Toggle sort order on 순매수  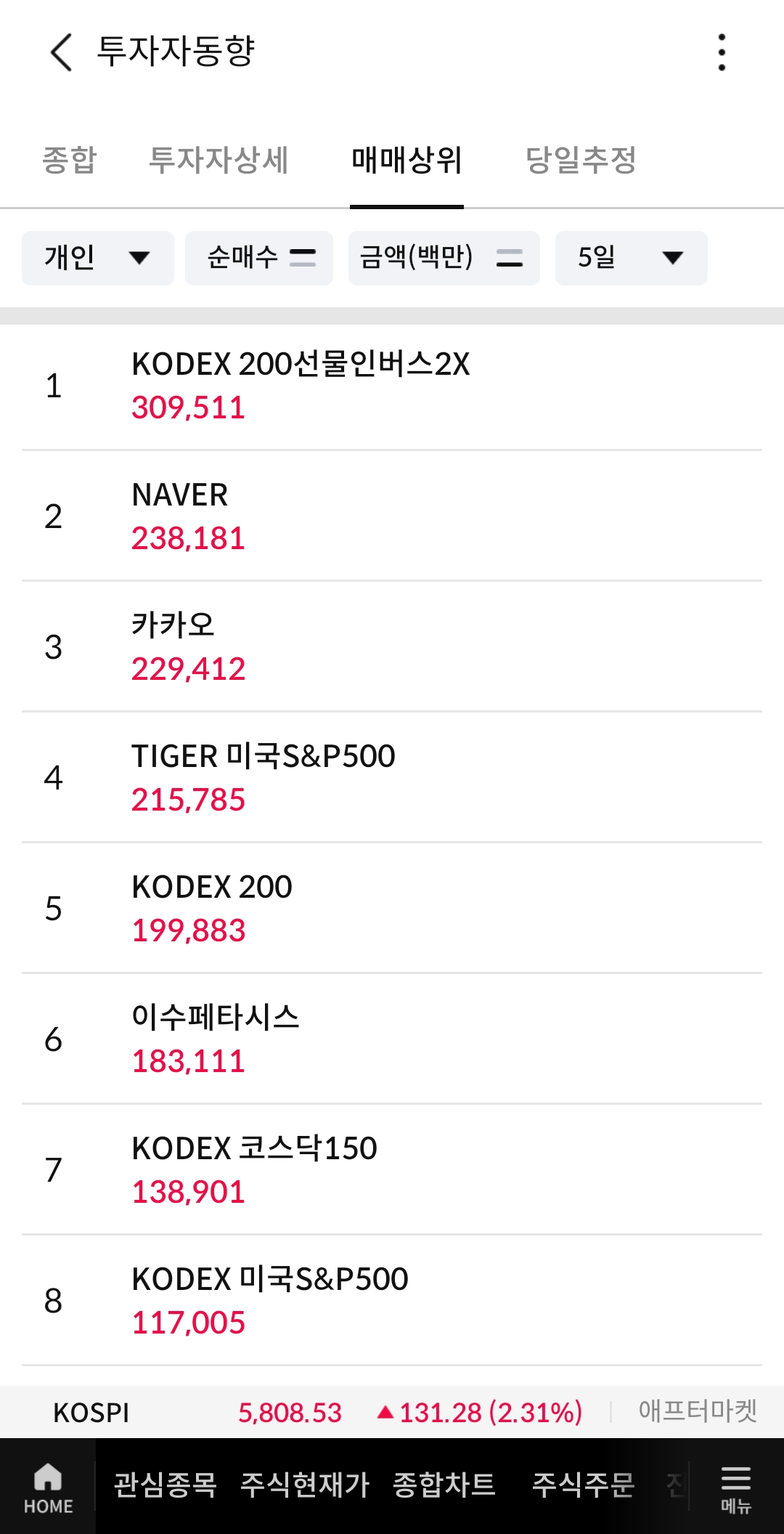pyautogui.click(x=259, y=258)
